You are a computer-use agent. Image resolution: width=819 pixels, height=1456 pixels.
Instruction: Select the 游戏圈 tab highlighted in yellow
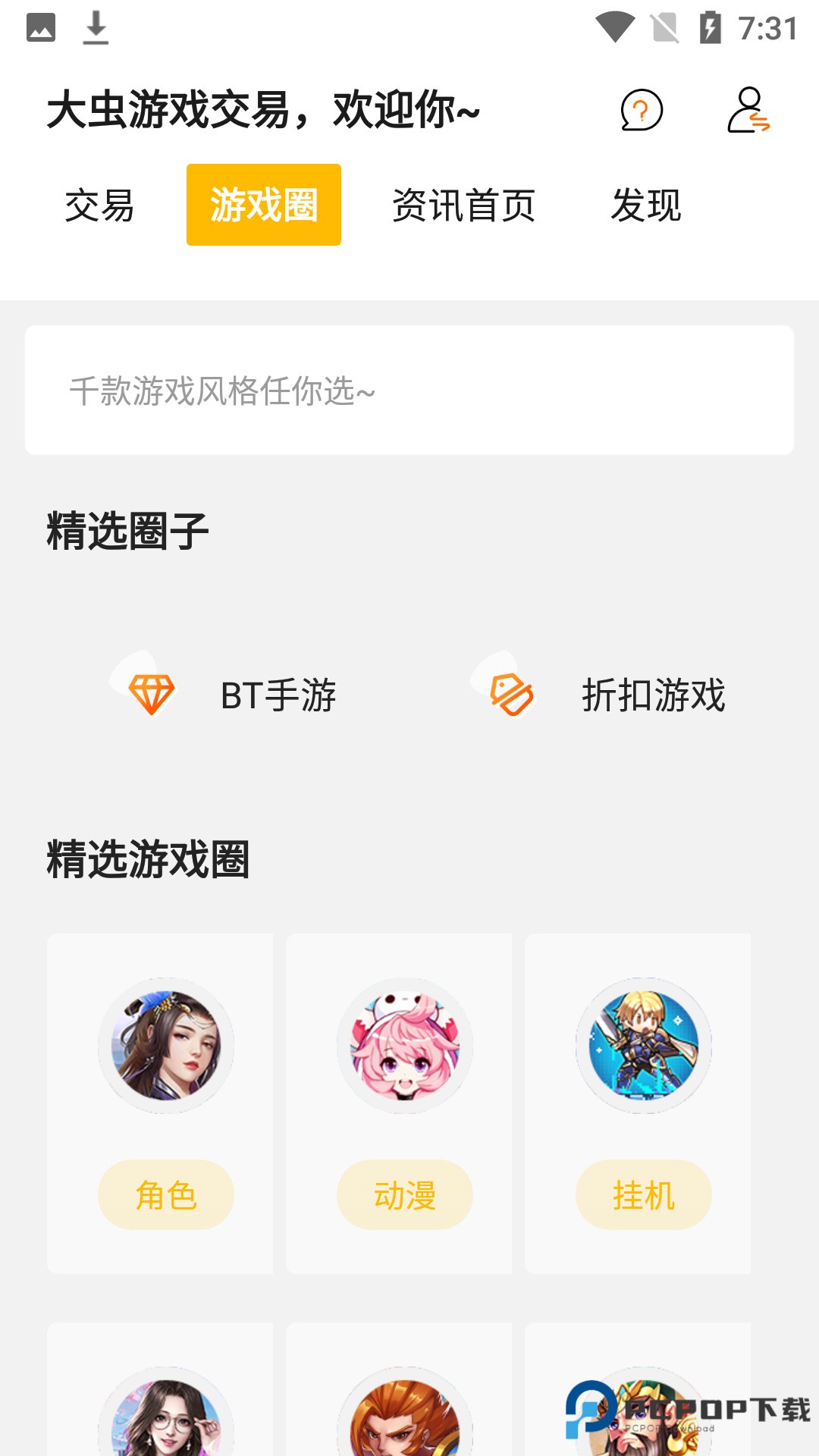[x=264, y=203]
